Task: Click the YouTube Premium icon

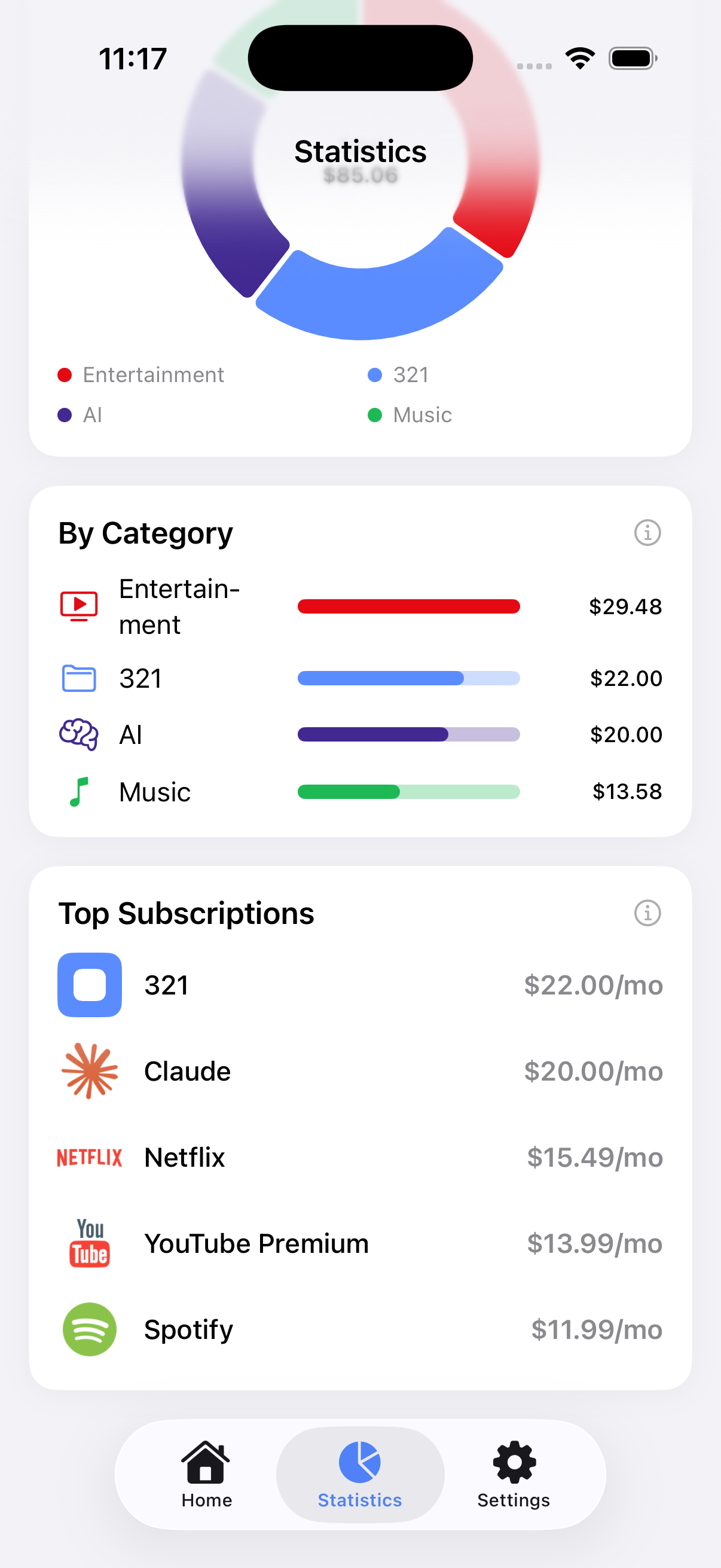Action: click(x=89, y=1243)
